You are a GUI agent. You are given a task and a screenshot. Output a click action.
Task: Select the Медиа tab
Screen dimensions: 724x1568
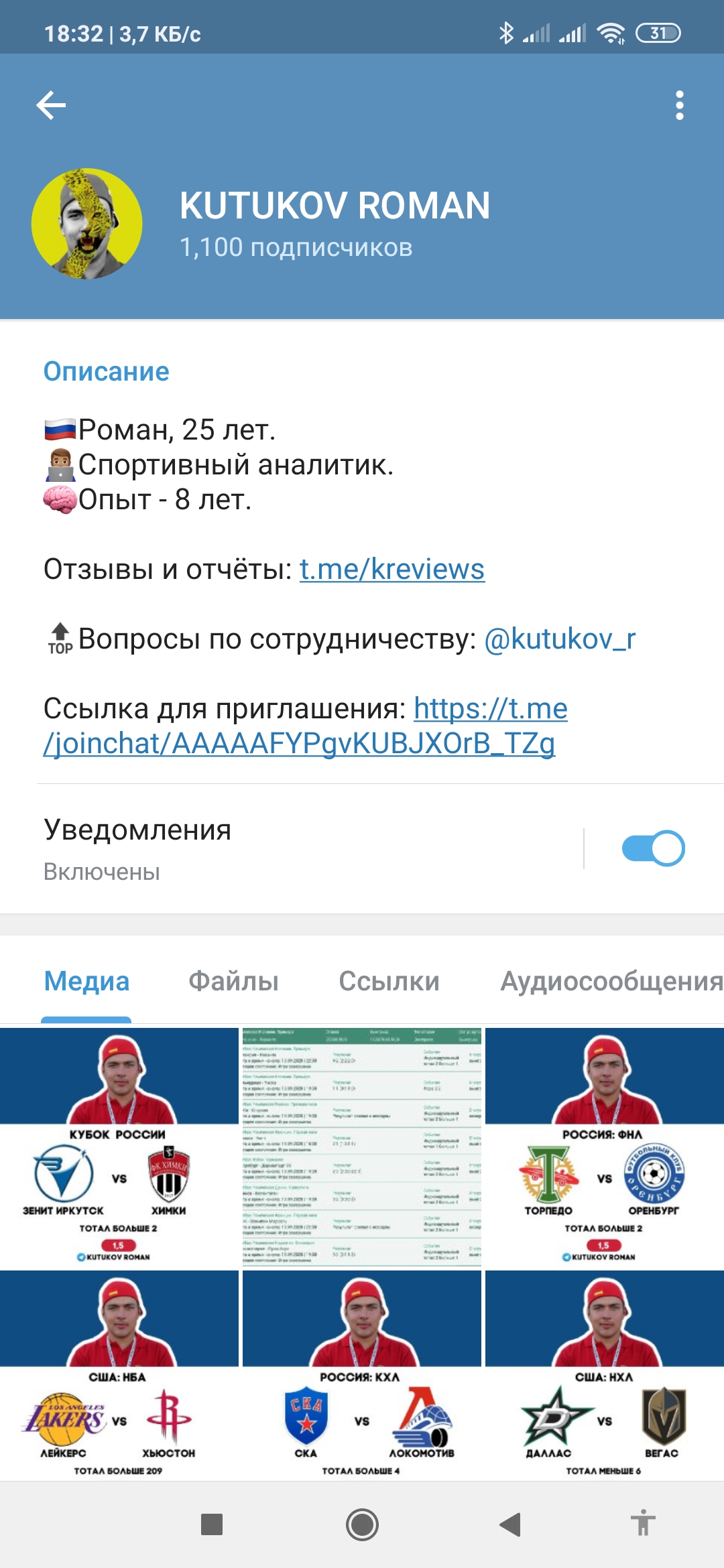point(86,981)
